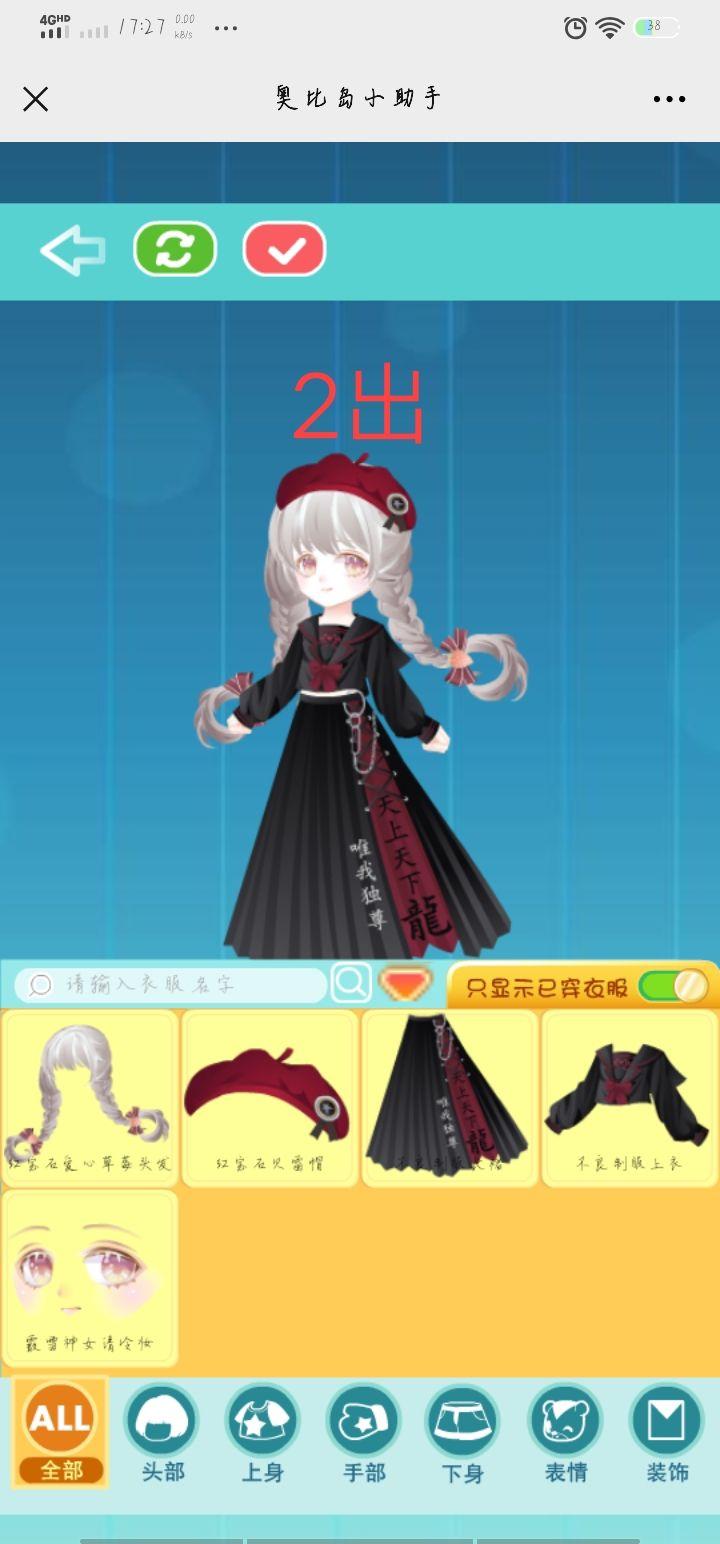
Task: Switch to the 表情 category
Action: coord(565,1431)
